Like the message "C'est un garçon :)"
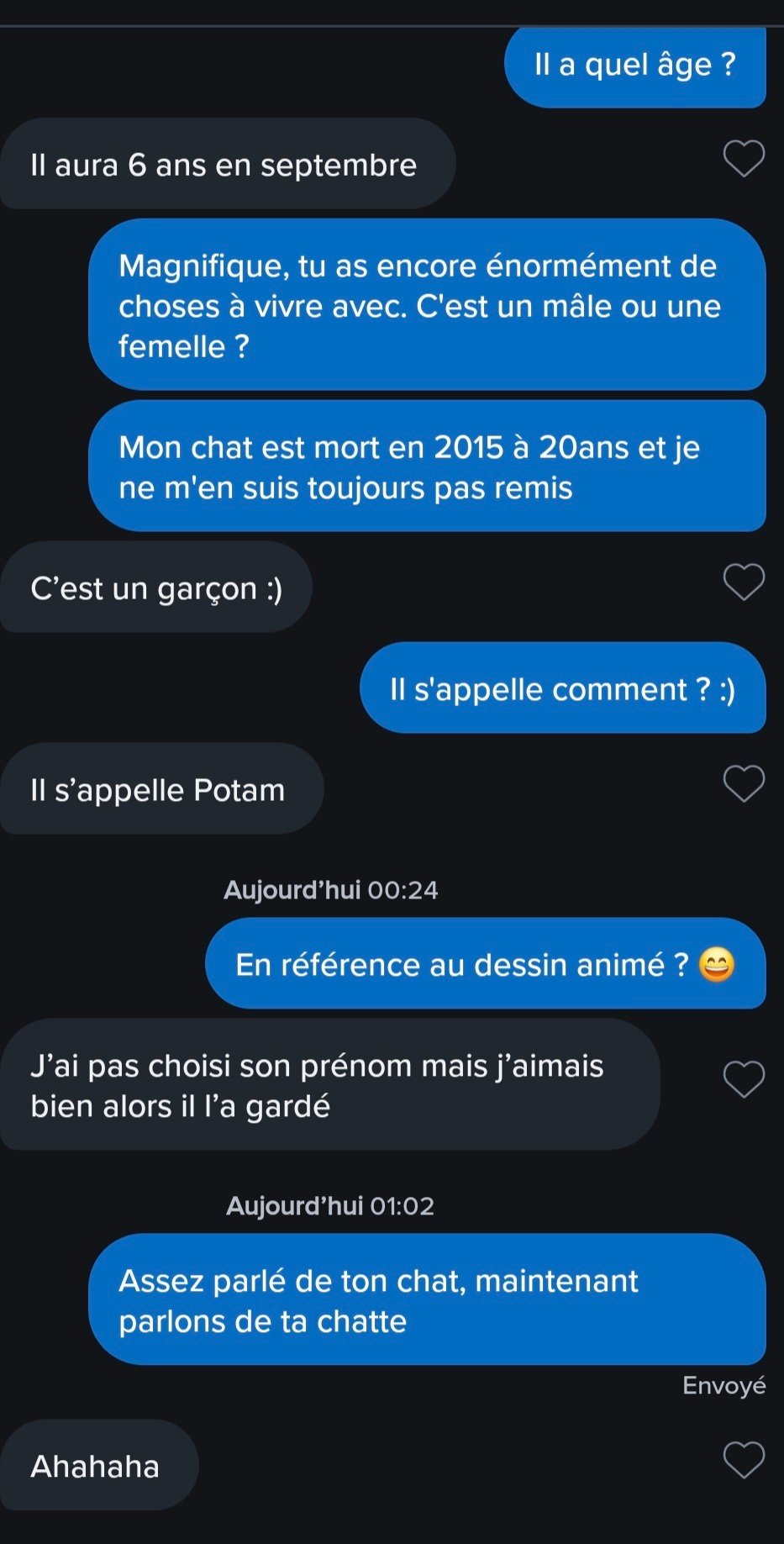 (x=744, y=582)
